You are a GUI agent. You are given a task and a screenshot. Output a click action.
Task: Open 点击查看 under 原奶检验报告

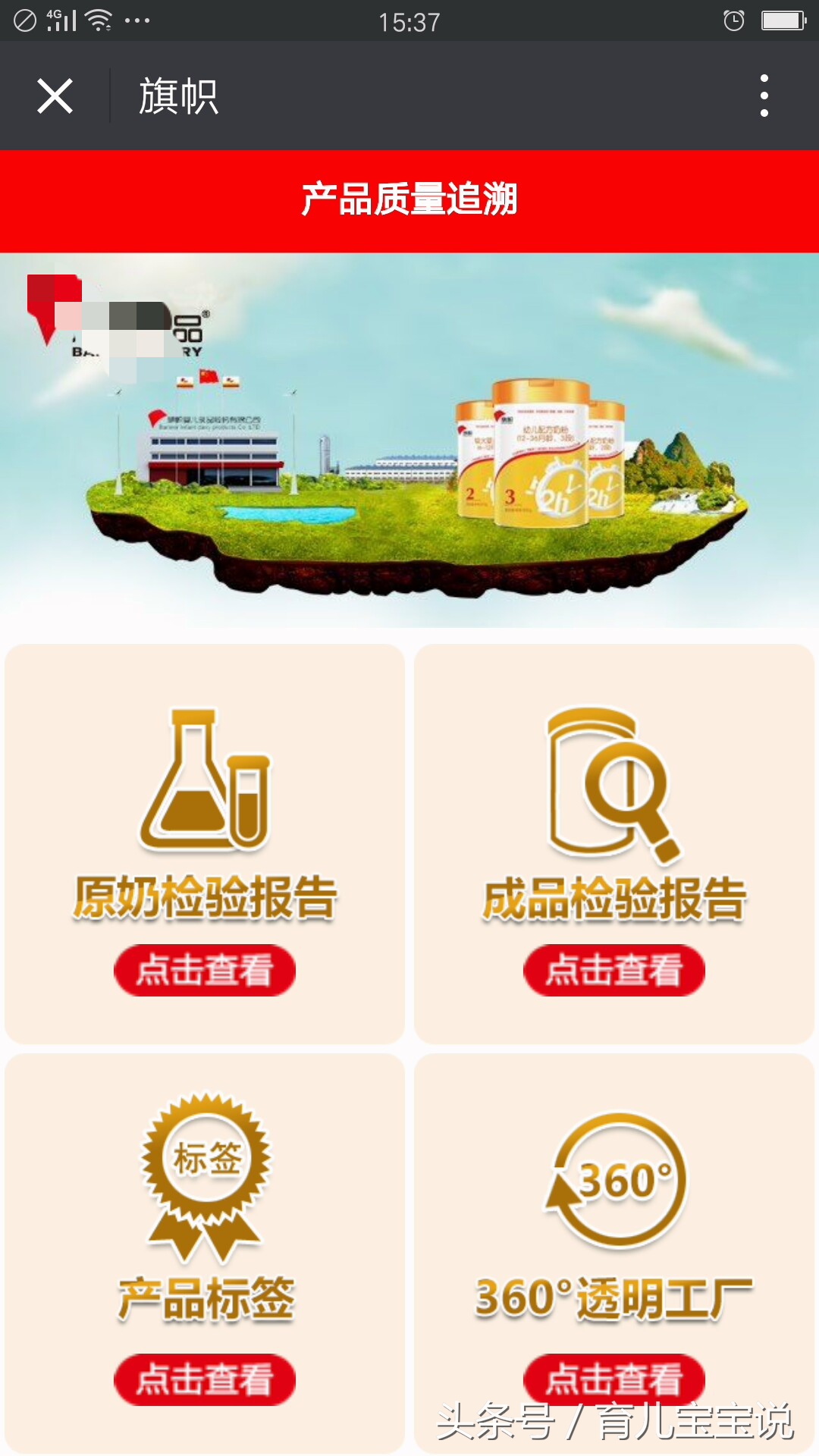pyautogui.click(x=203, y=969)
